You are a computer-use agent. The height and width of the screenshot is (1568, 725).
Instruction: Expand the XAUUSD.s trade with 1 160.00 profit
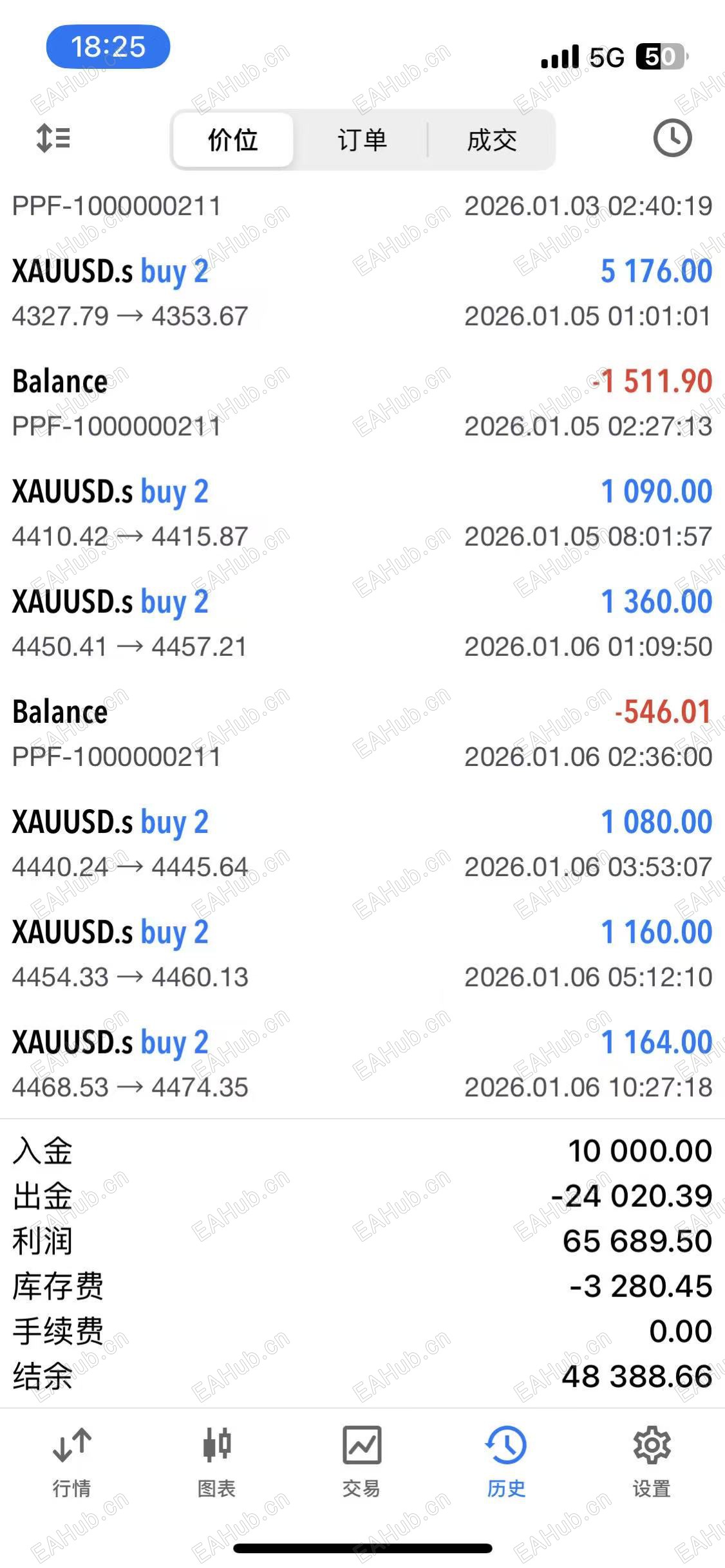[362, 954]
